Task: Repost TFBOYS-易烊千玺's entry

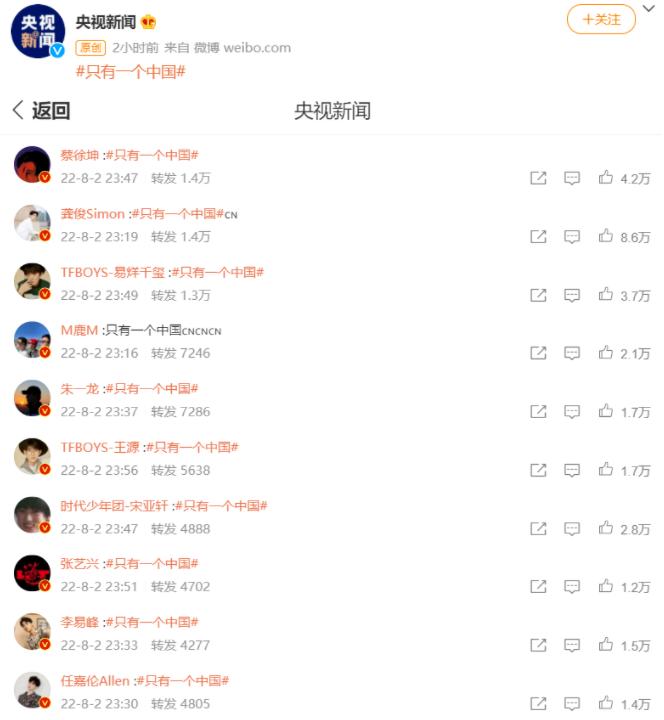Action: (538, 295)
